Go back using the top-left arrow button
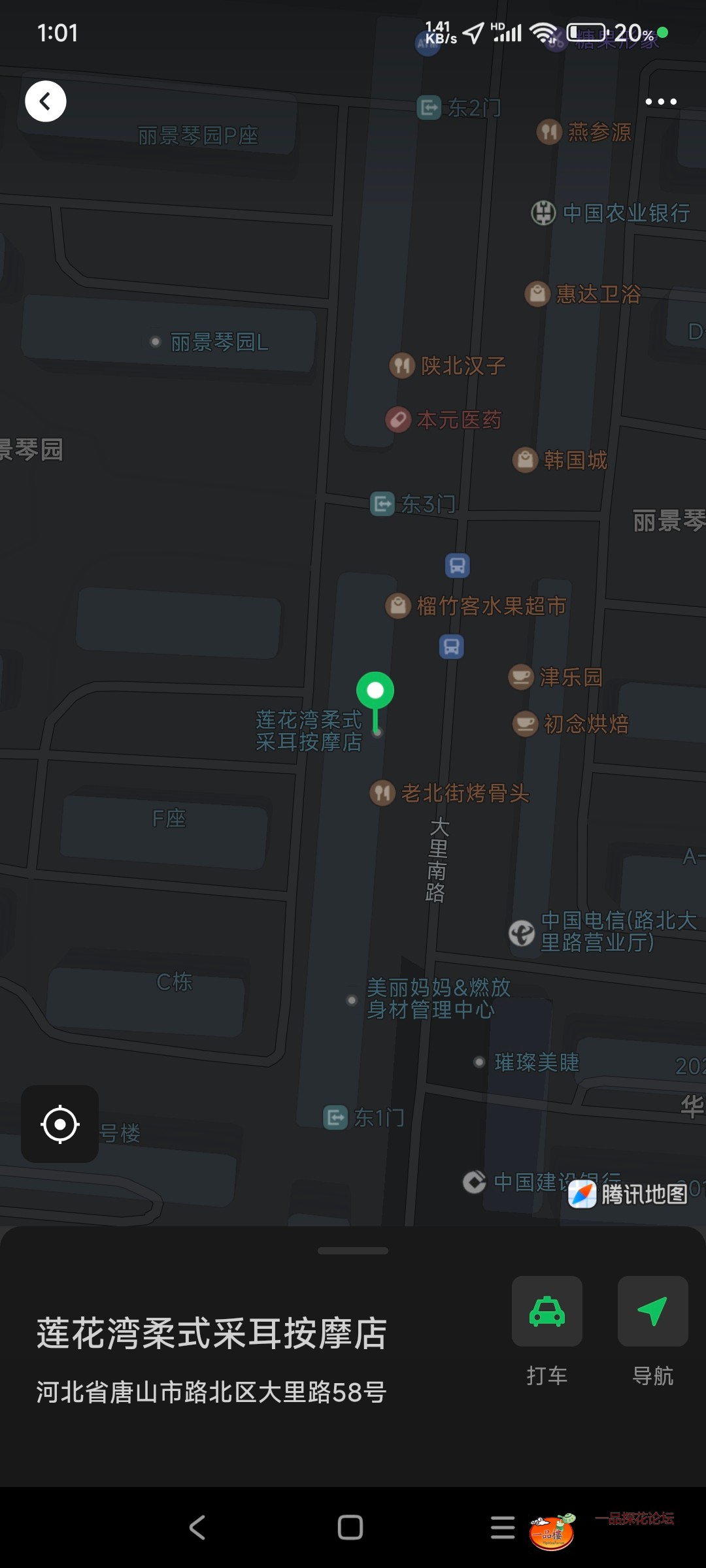706x1568 pixels. 45,101
